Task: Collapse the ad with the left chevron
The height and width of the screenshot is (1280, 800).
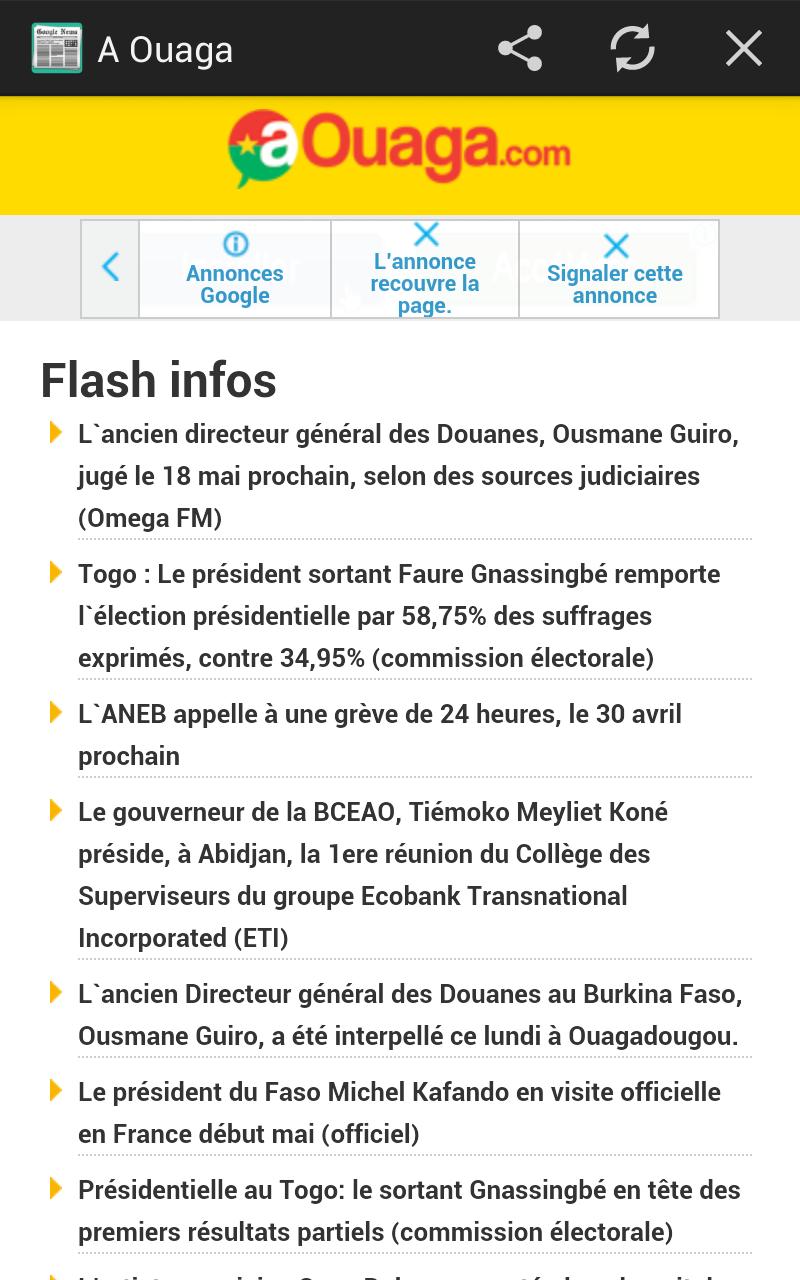Action: tap(110, 268)
